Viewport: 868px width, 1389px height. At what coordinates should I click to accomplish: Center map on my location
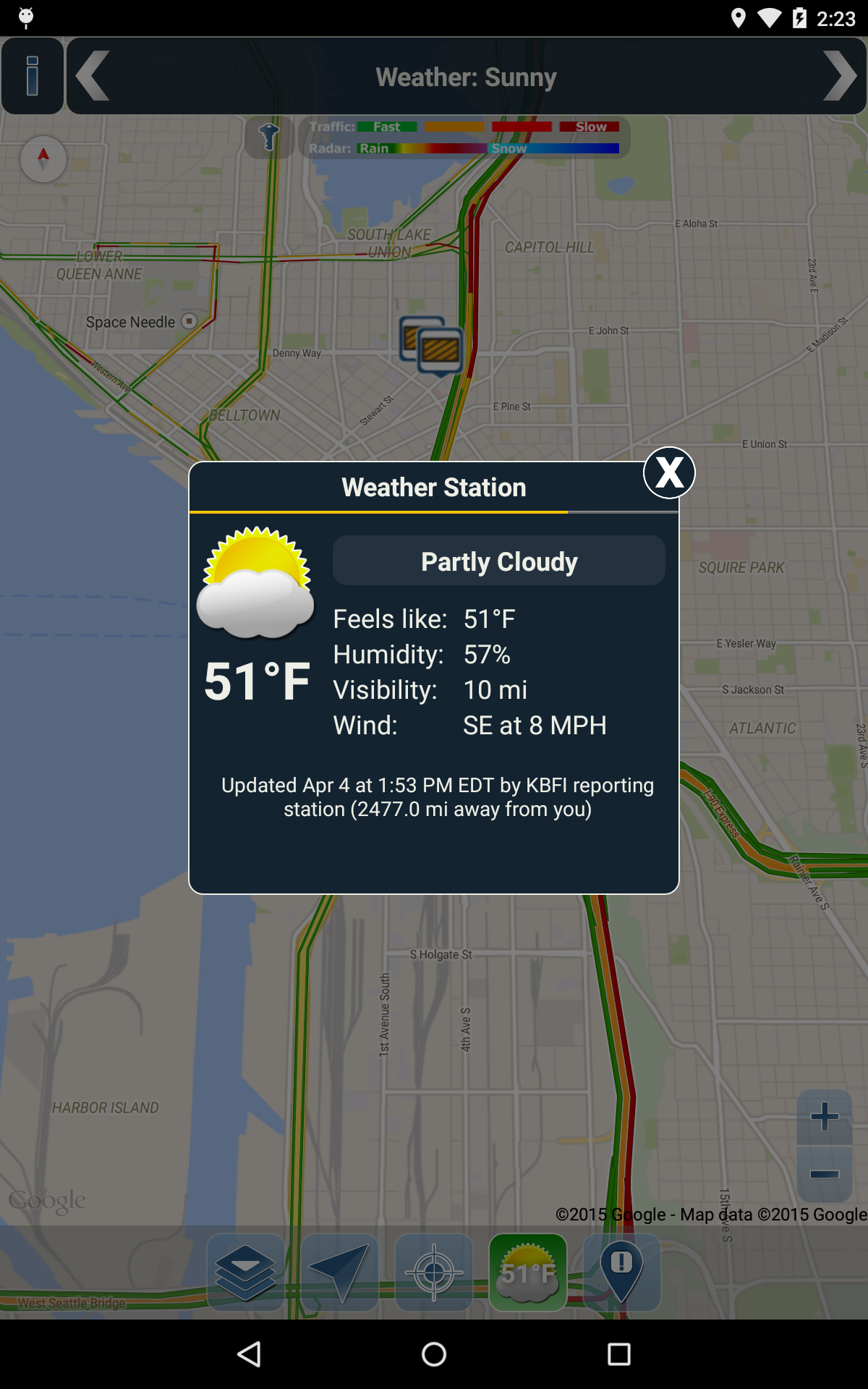pyautogui.click(x=434, y=1273)
